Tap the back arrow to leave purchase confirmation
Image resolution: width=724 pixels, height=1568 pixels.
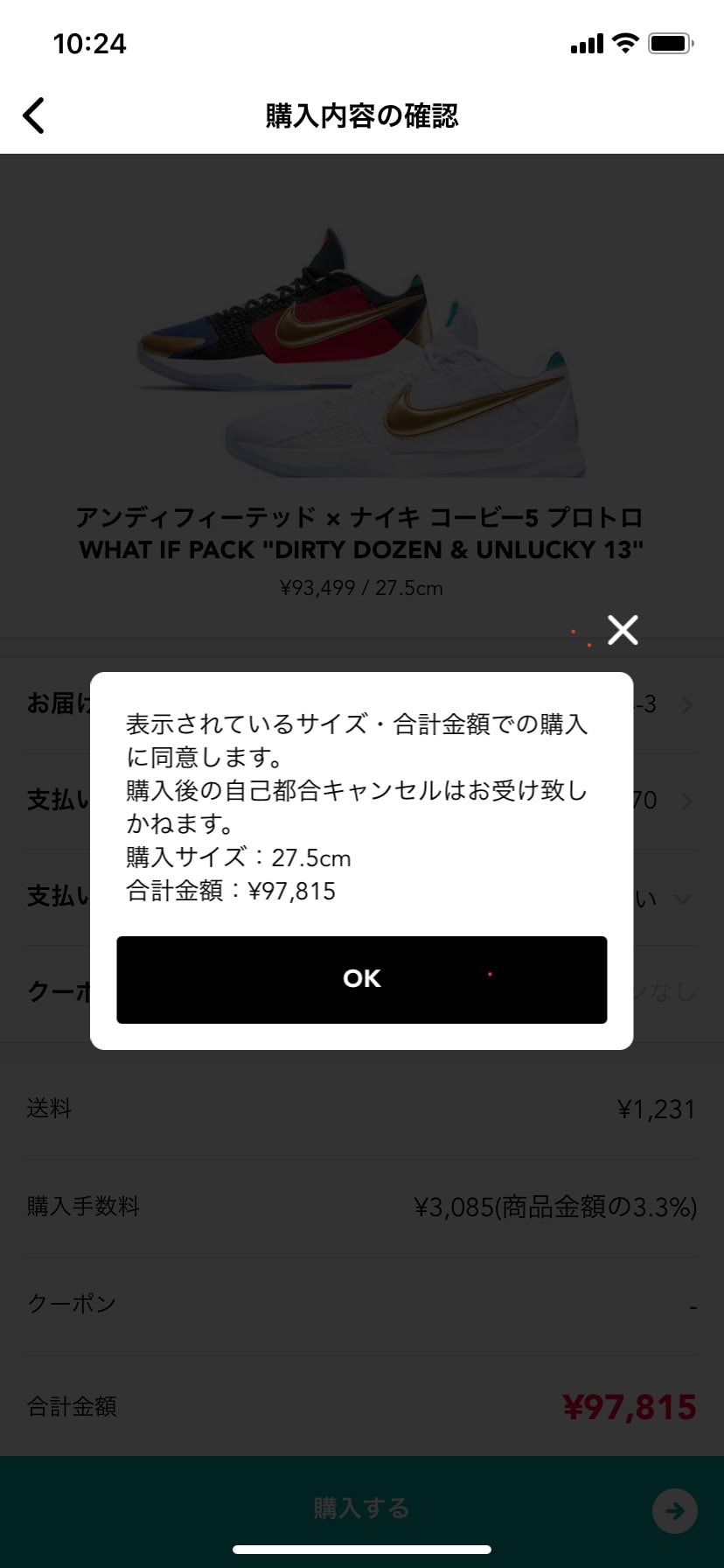pyautogui.click(x=33, y=115)
